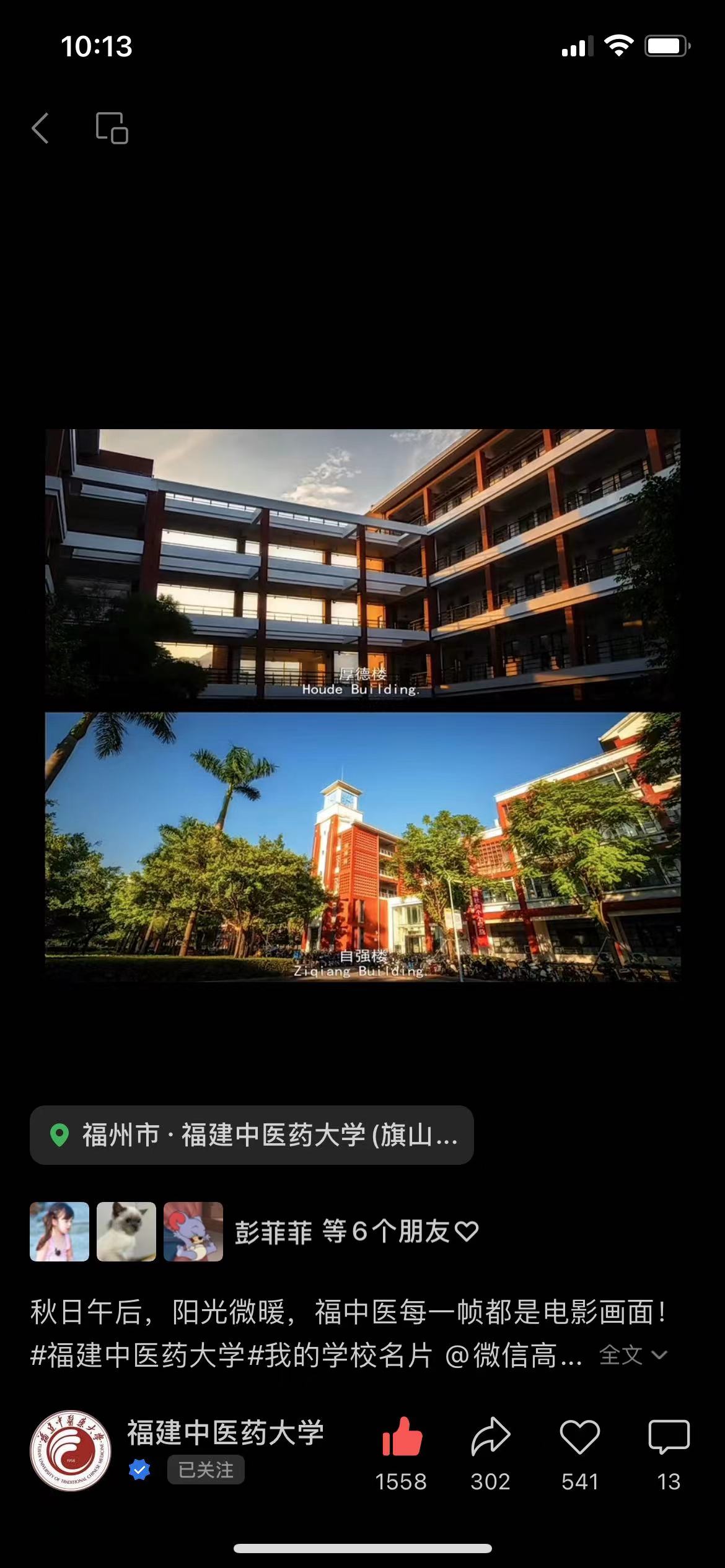Open the floating window mode icon

point(112,128)
